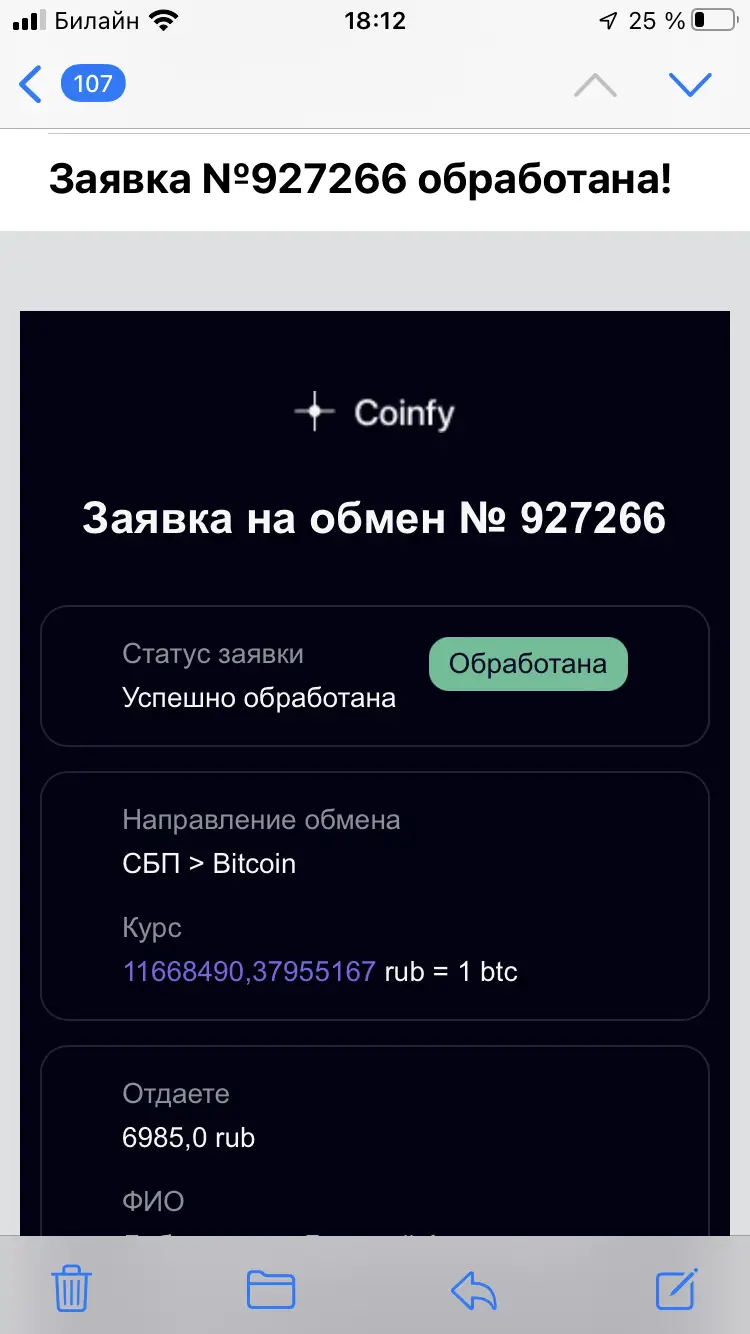This screenshot has width=750, height=1334.
Task: Move this message to a folder
Action: tap(270, 1288)
